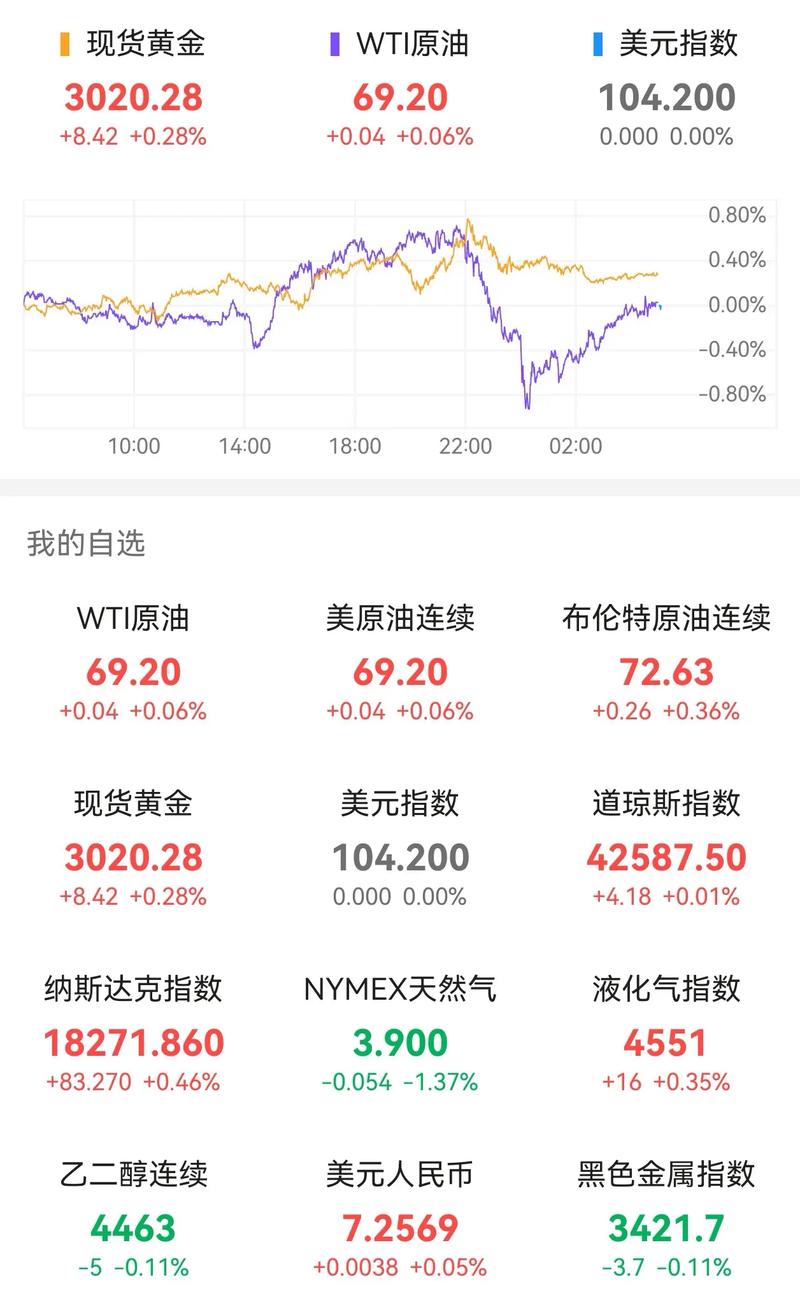The width and height of the screenshot is (800, 1289).
Task: Tap the WTI原油 chart legend quote with purple marker
Action: [400, 90]
